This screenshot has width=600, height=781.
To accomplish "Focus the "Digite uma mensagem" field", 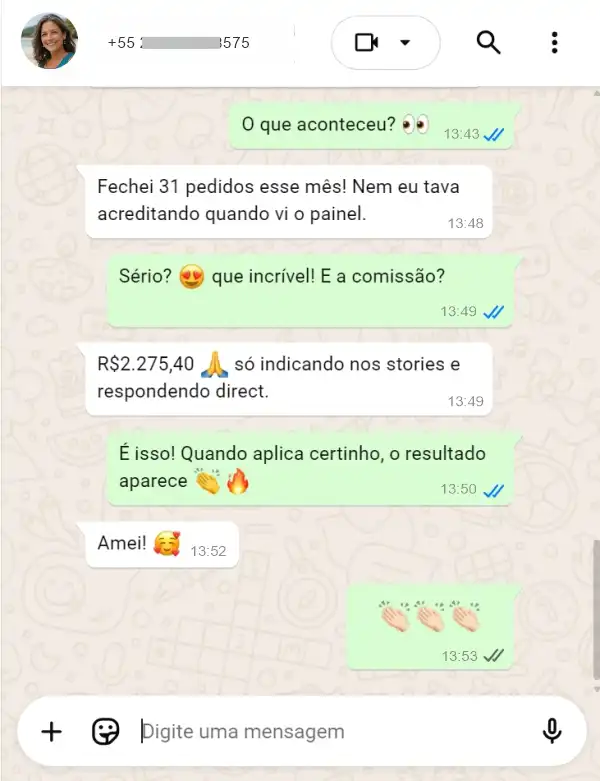I will click(330, 731).
